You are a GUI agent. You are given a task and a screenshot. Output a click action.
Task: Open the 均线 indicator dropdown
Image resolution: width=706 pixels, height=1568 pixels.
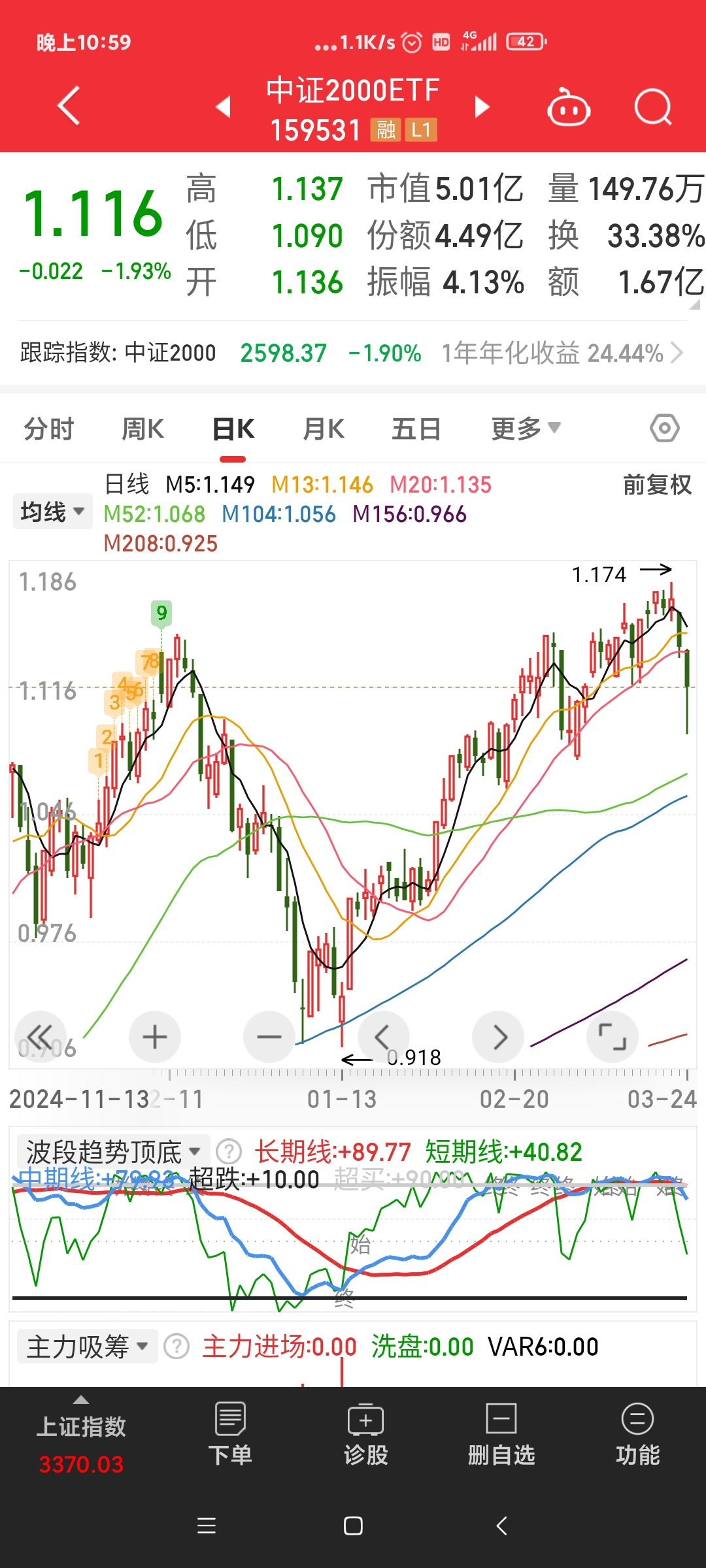[x=52, y=512]
